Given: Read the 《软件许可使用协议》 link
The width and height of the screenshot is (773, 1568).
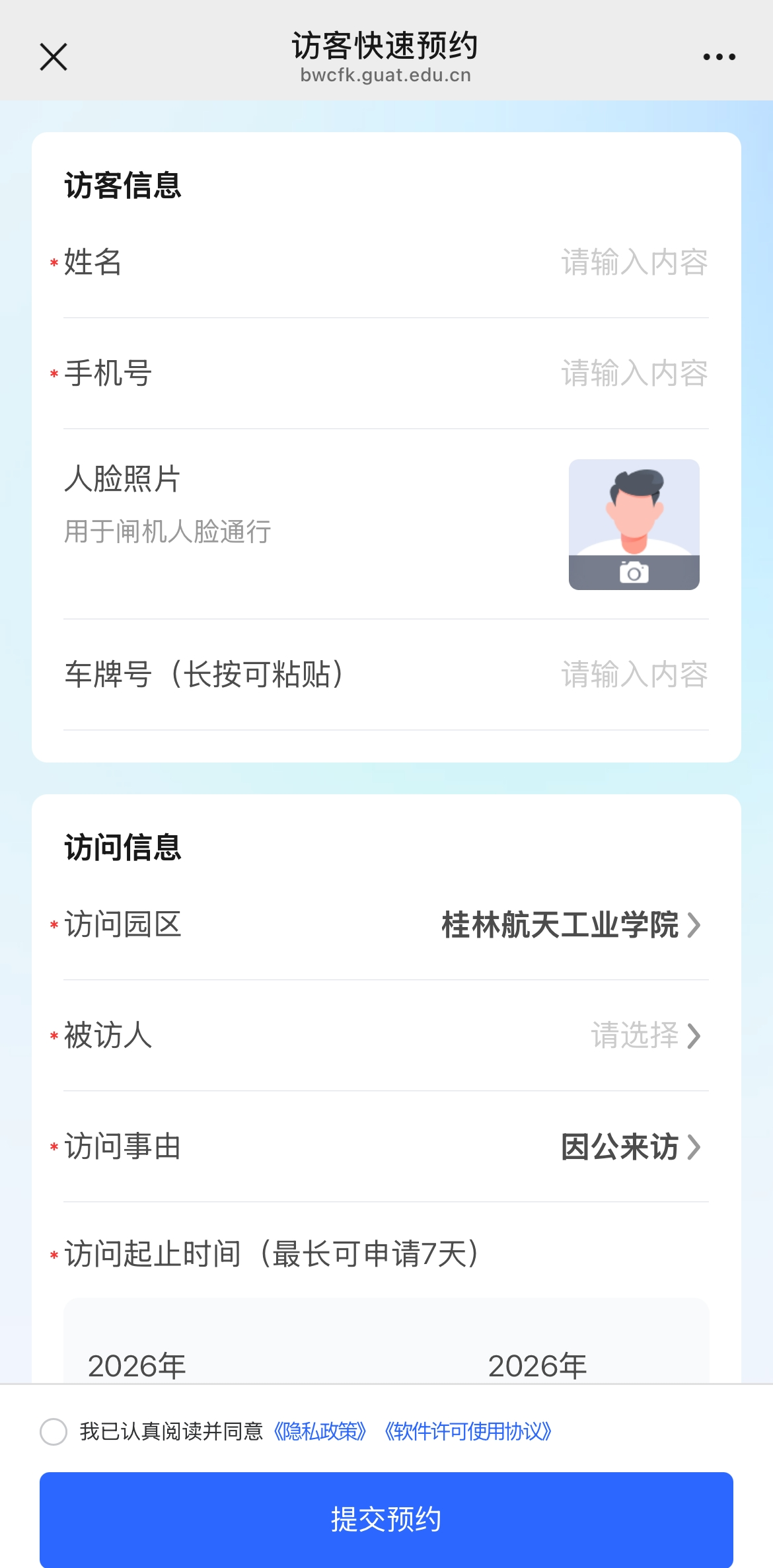Looking at the screenshot, I should coord(468,1431).
